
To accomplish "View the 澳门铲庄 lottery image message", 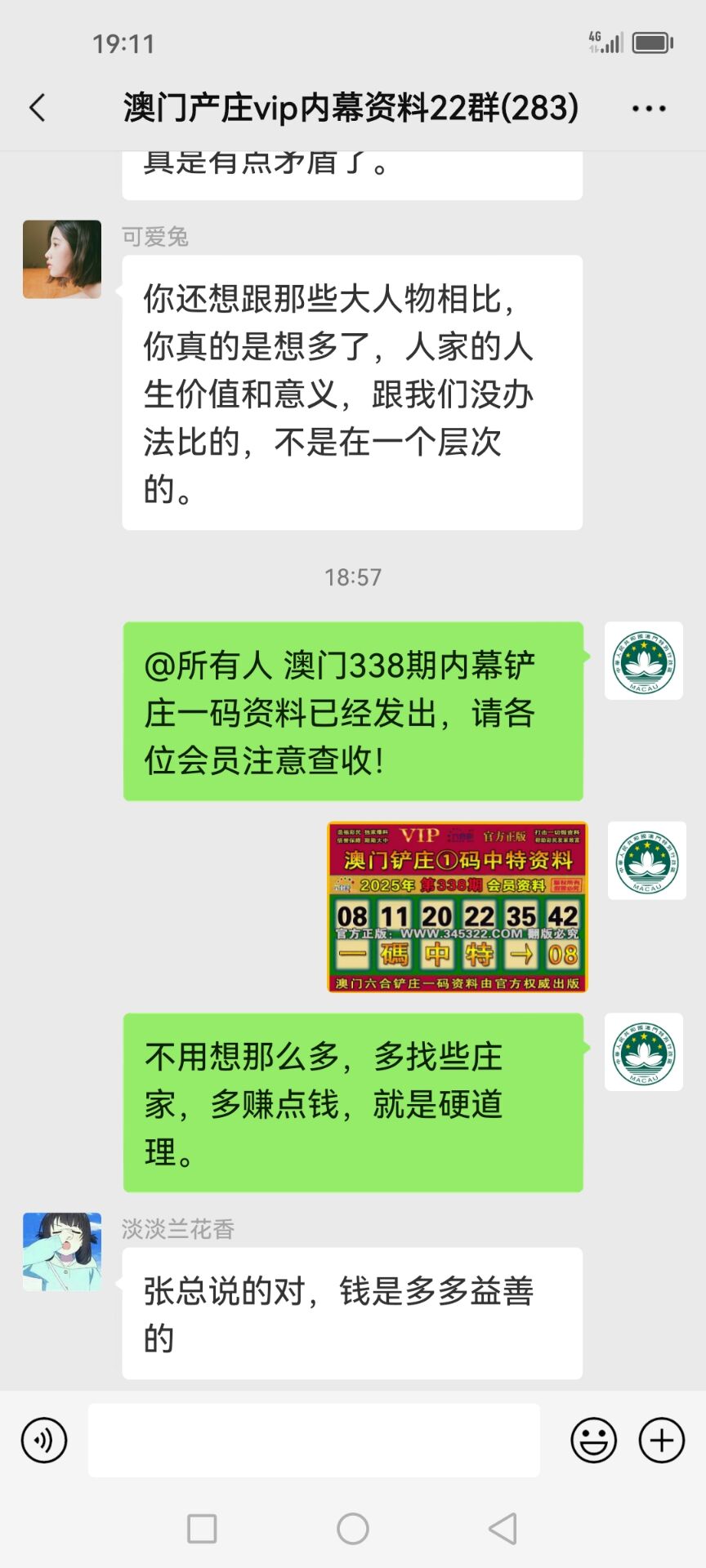I will pos(457,907).
